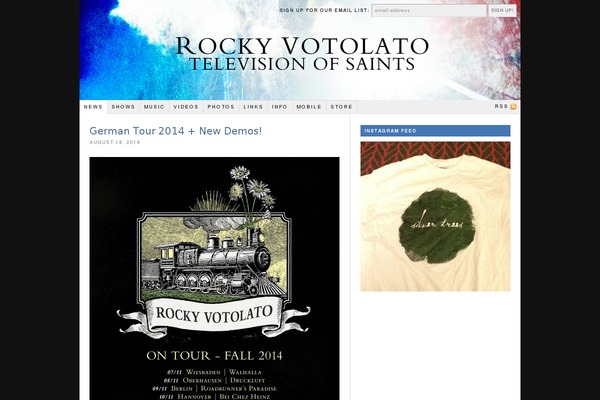The height and width of the screenshot is (400, 600).
Task: View the tour poster image
Action: [214, 278]
